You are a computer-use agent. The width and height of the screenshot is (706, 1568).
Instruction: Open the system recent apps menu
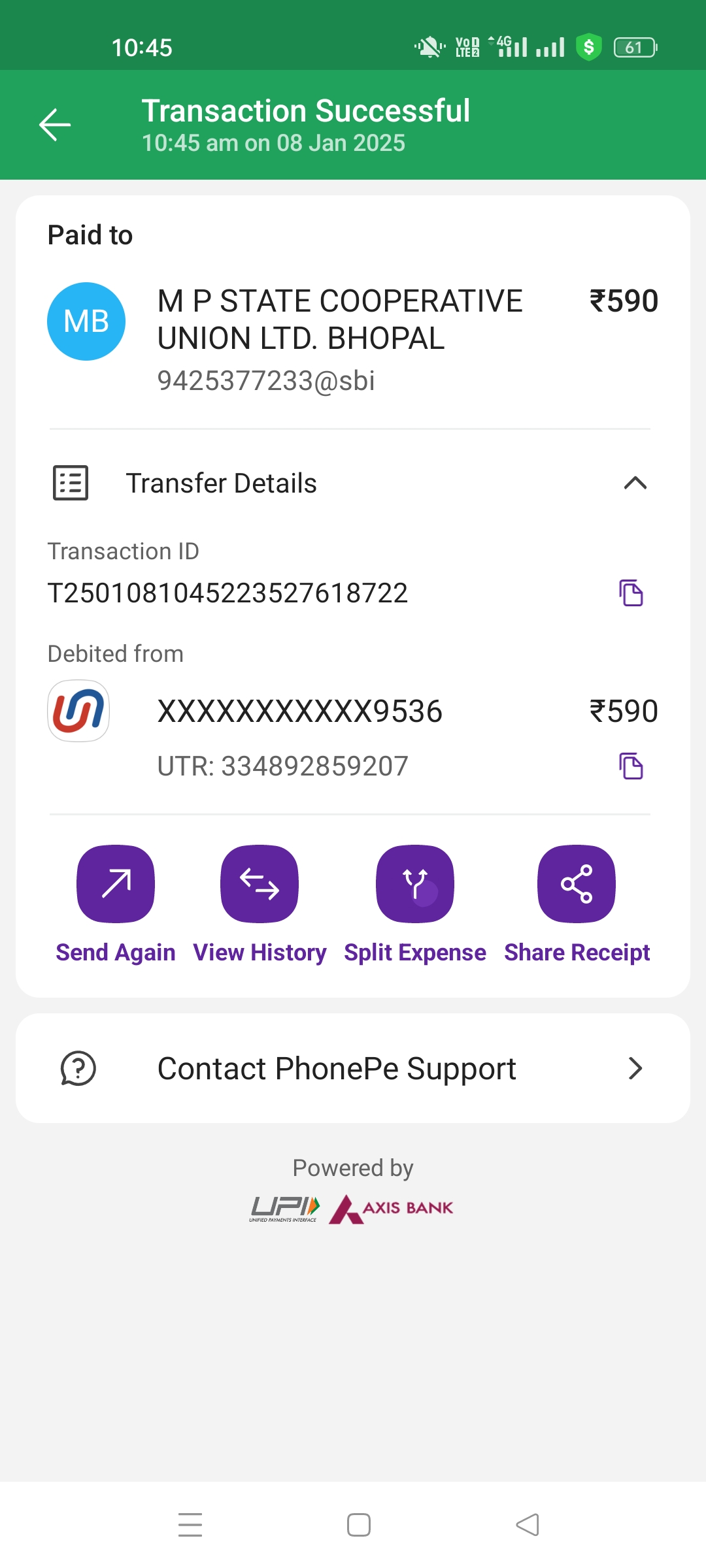click(x=190, y=1525)
